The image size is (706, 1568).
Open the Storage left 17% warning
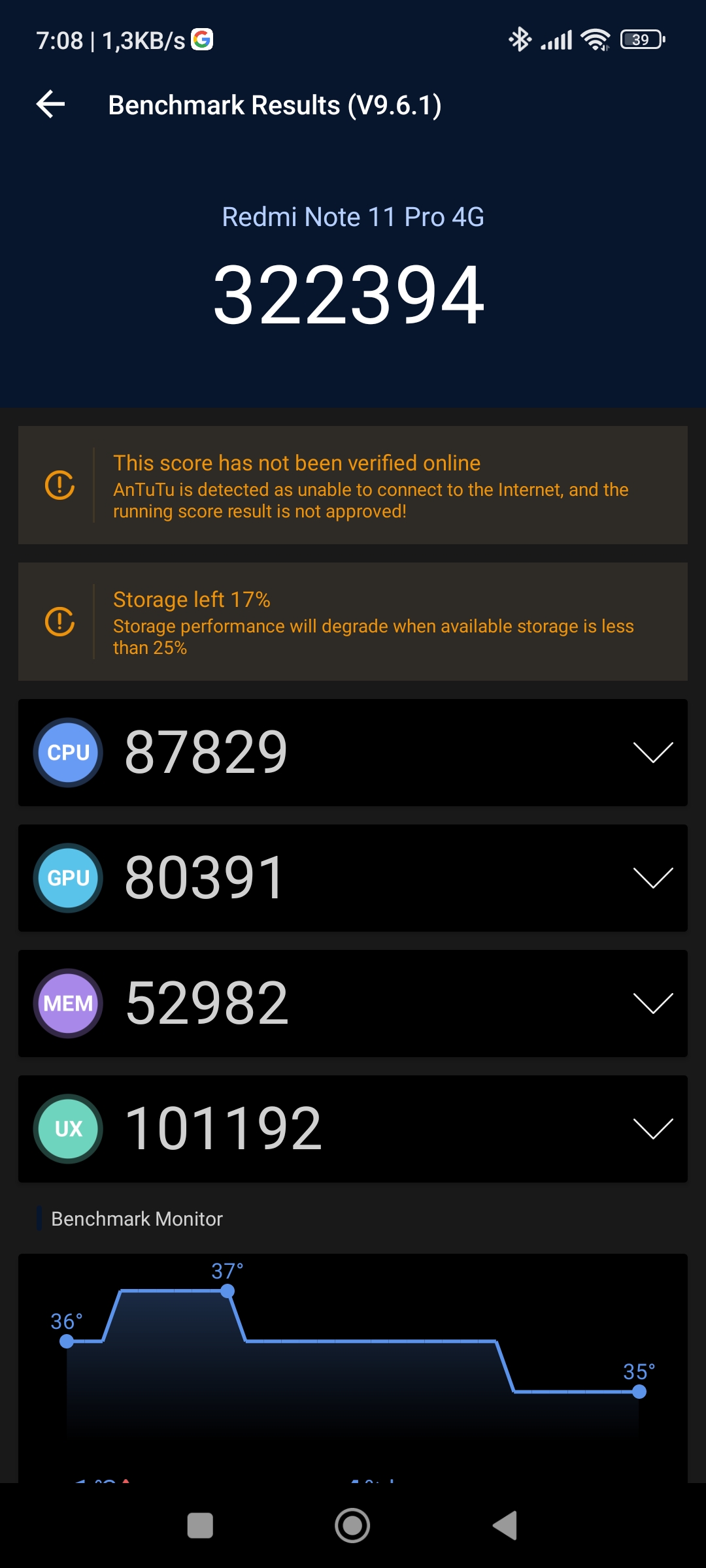pyautogui.click(x=353, y=622)
